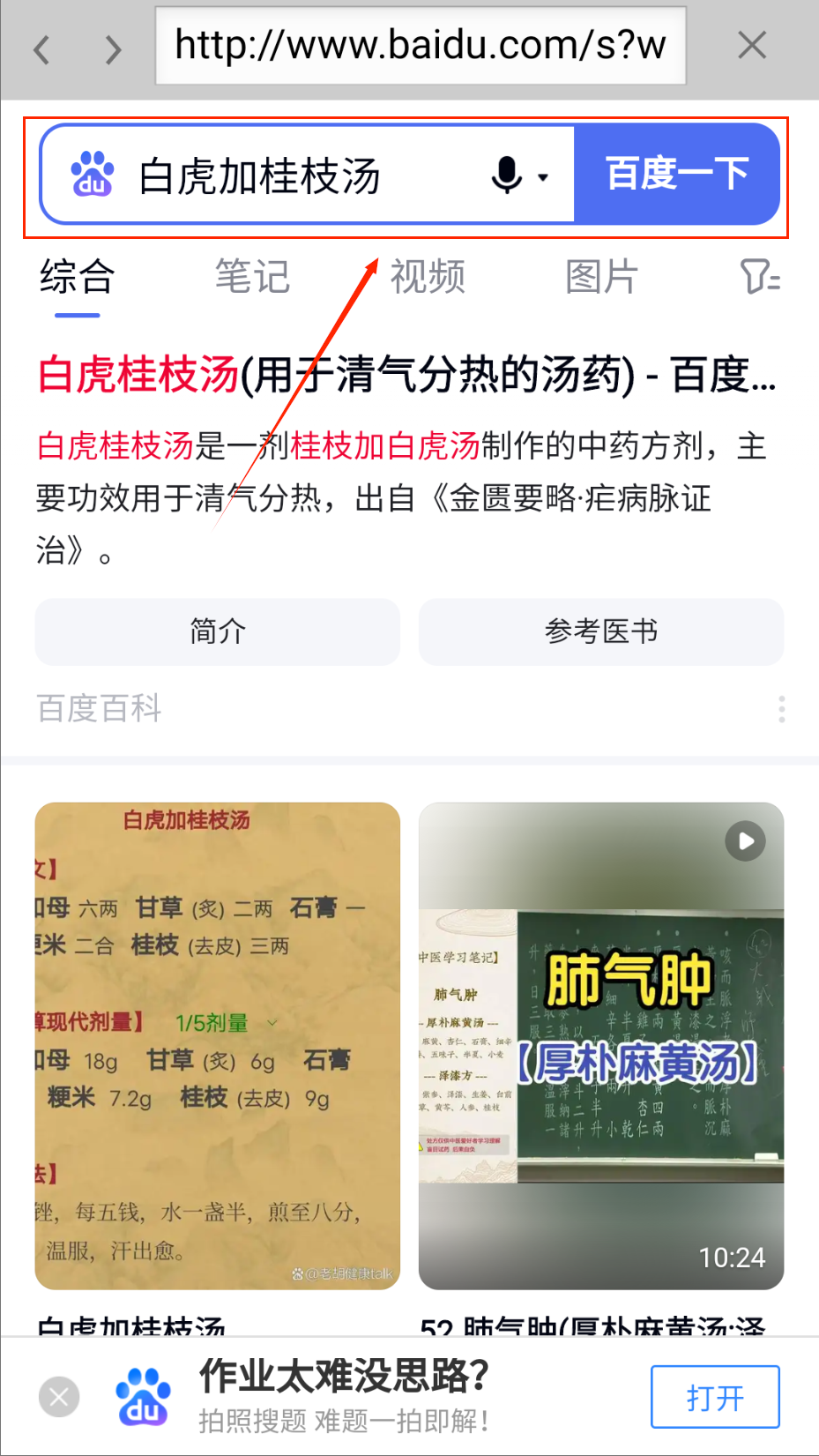Screen dimensions: 819x1456
Task: Switch to the 视频 tab
Action: 428,278
